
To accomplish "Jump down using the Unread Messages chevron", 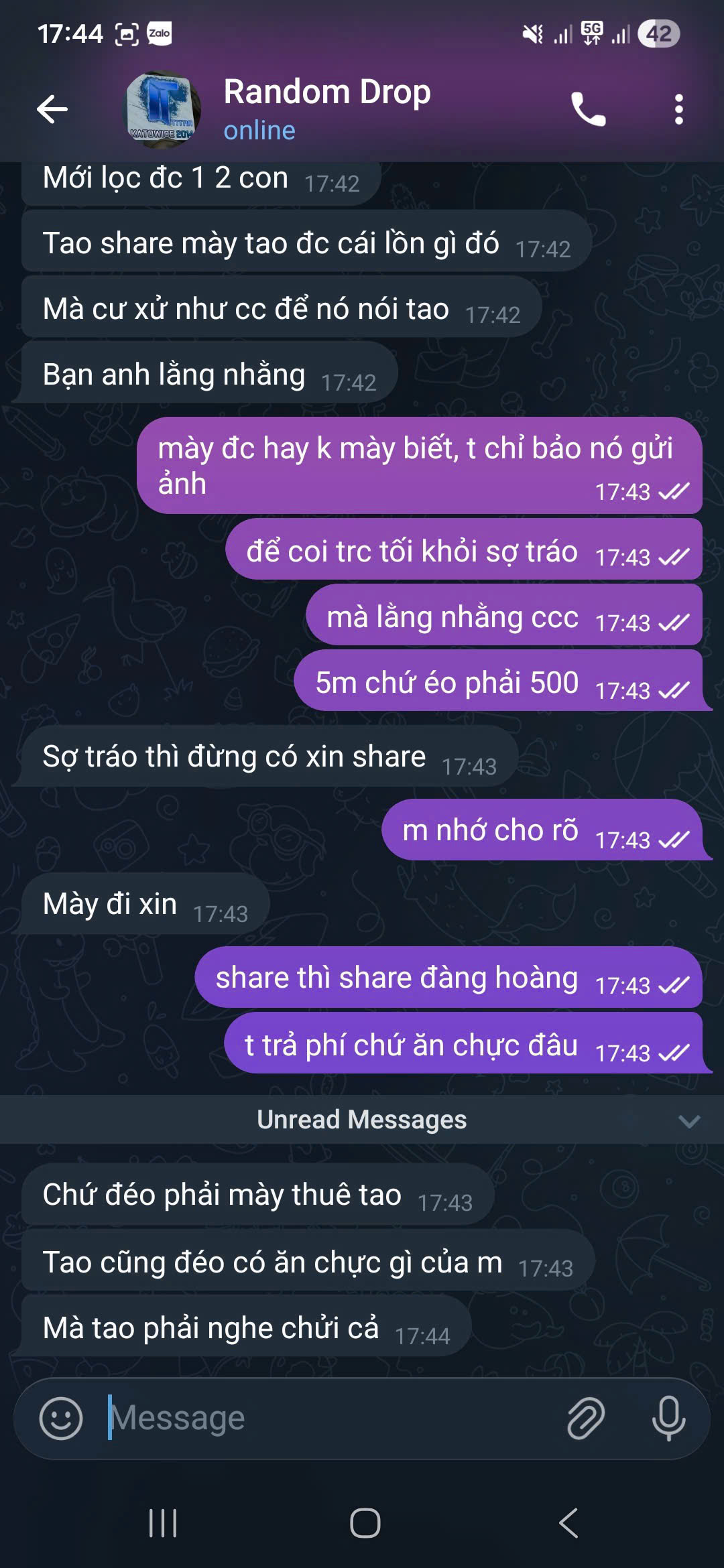I will 689,1121.
